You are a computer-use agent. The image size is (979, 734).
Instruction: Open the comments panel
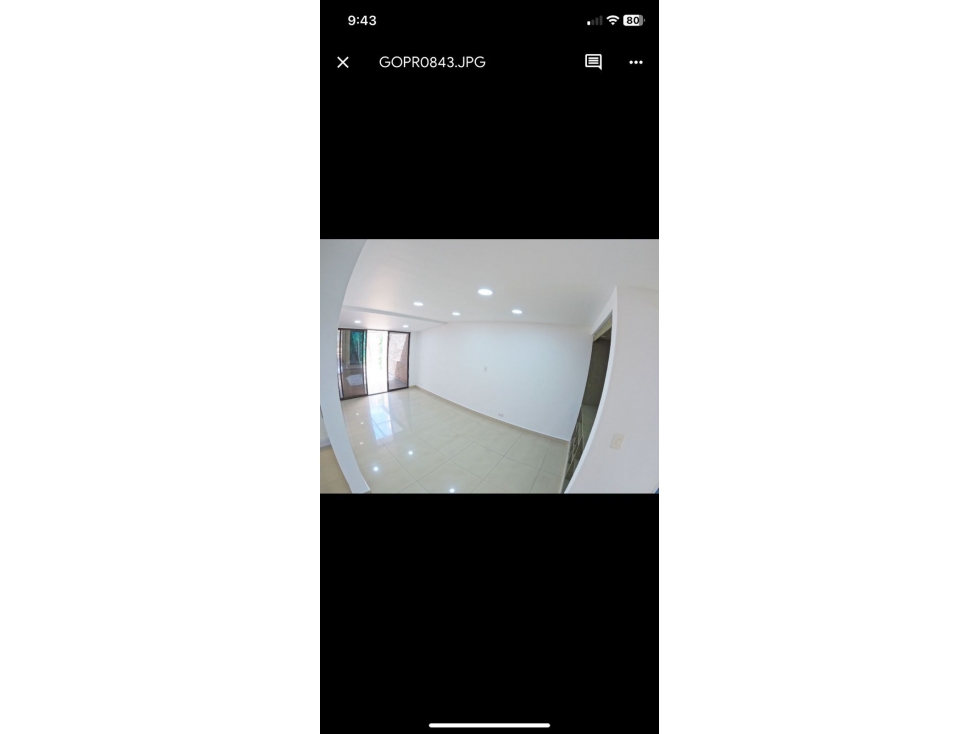click(593, 62)
